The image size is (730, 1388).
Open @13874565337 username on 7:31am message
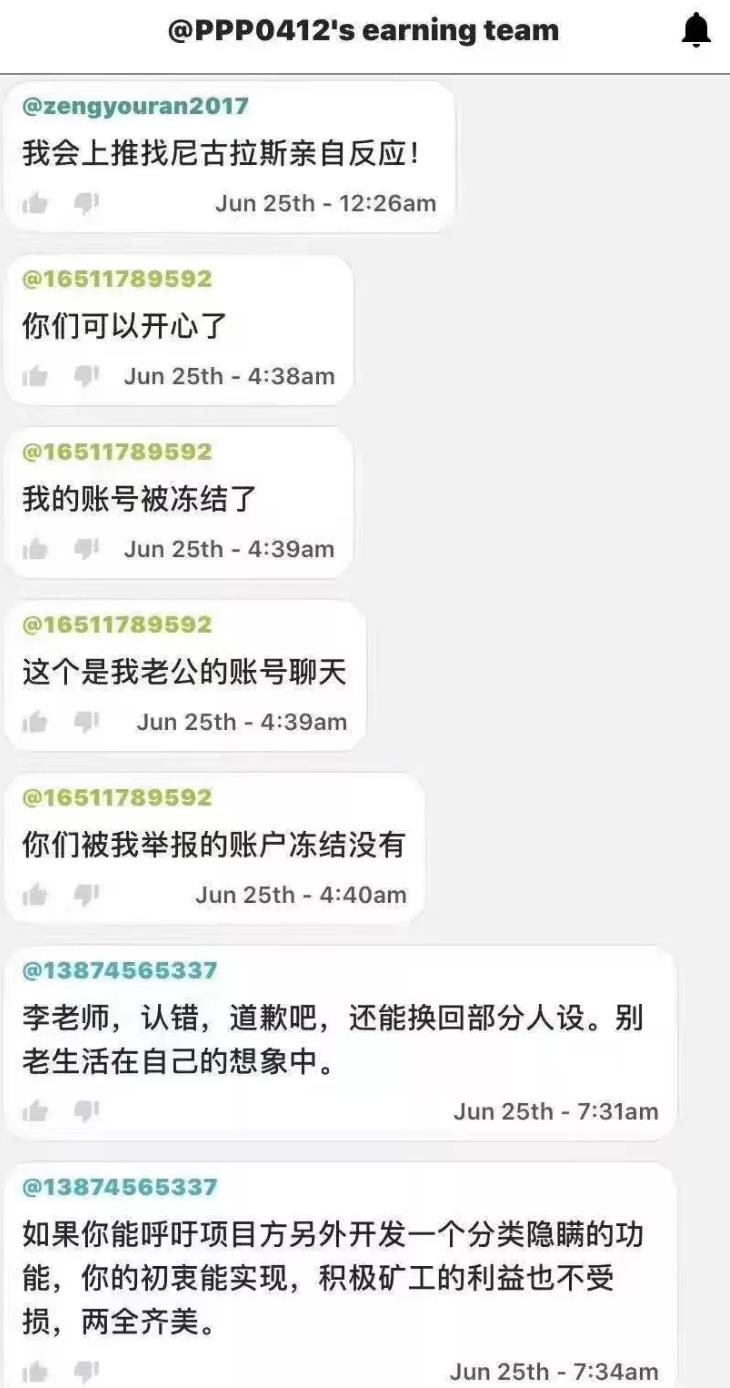(x=119, y=971)
